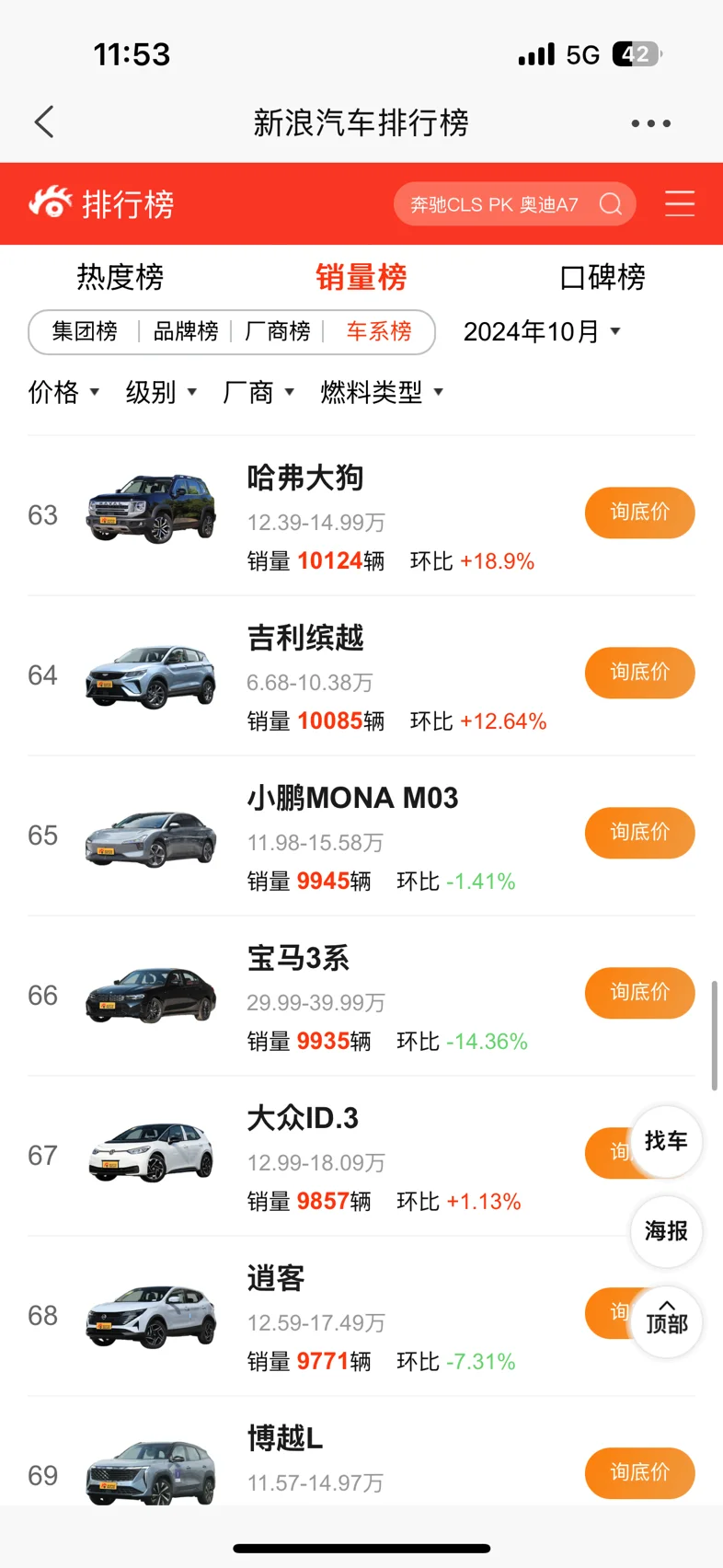Expand the 价格 filter dropdown
This screenshot has height=1568, width=723.
click(x=63, y=392)
